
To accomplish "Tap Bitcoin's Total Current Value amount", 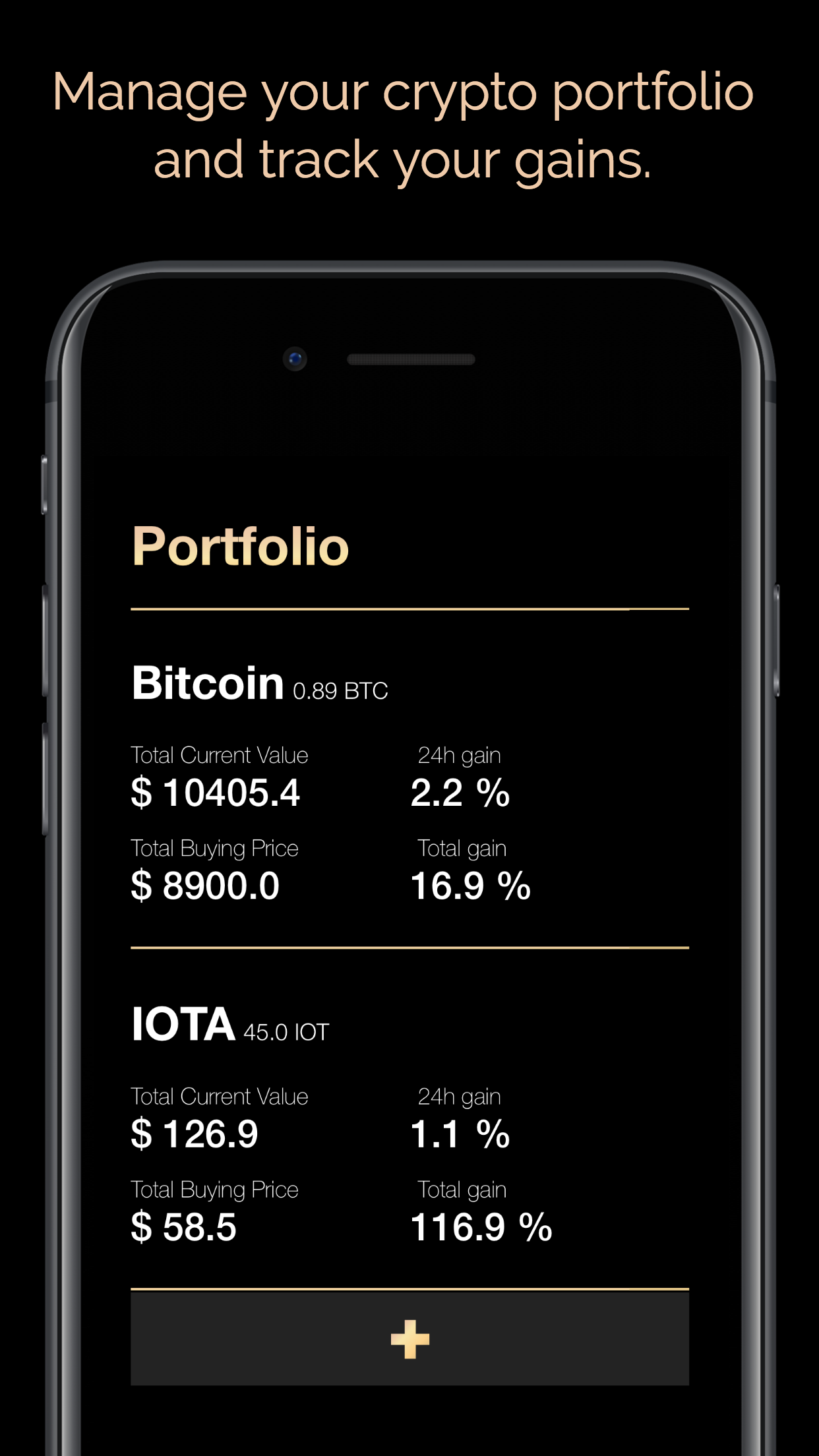I will tap(216, 794).
